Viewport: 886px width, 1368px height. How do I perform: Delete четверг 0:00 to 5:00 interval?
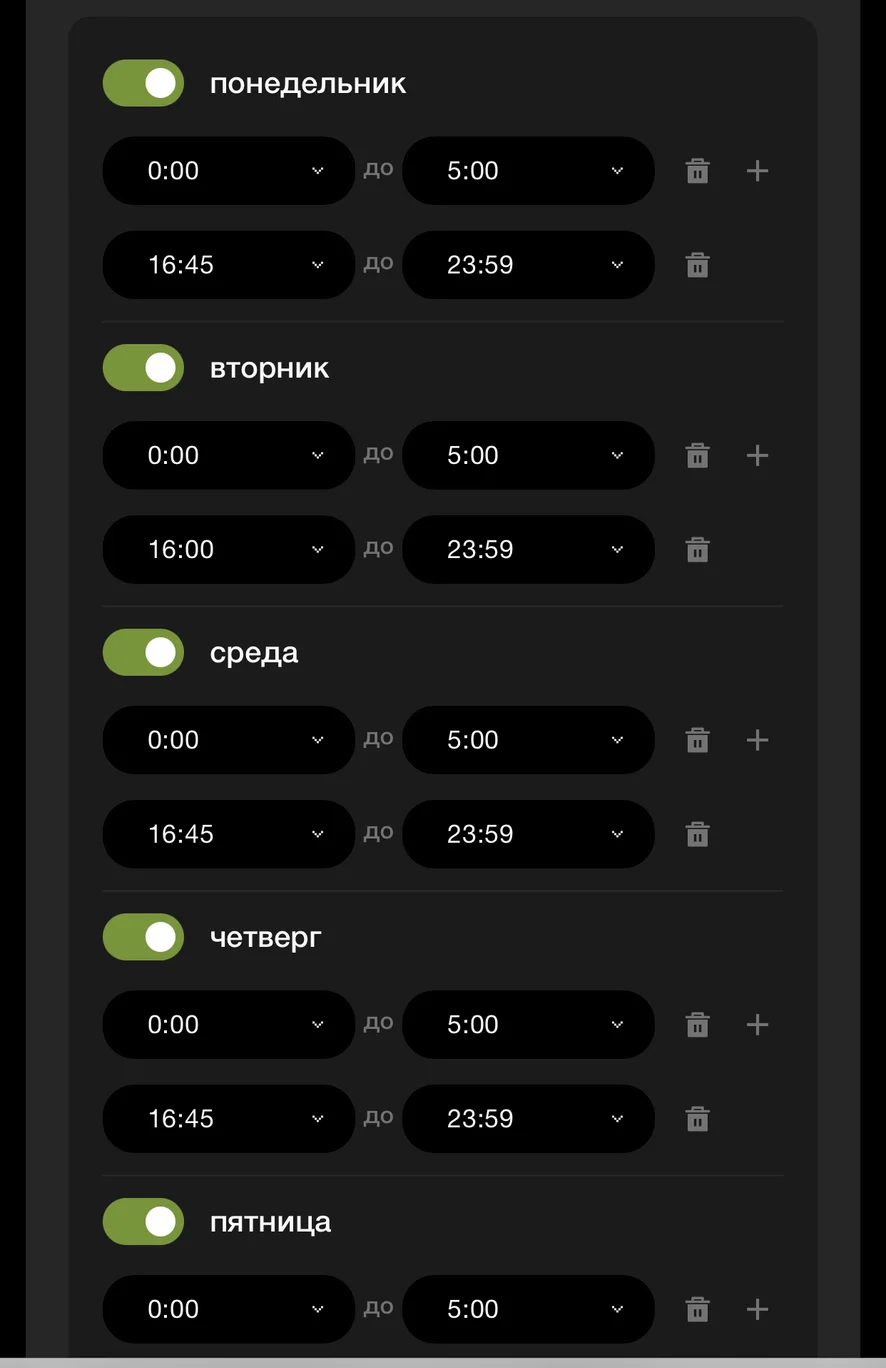[697, 1025]
